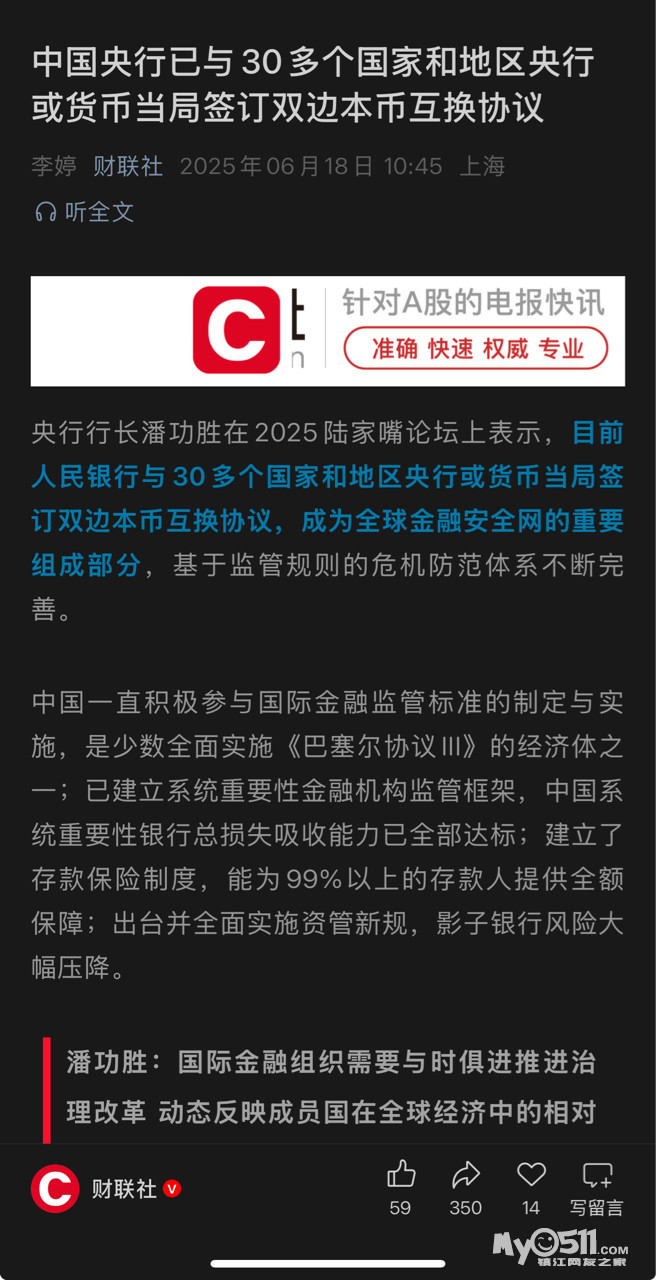Tap the heart icon
This screenshot has height=1280, width=656.
pos(531,1175)
